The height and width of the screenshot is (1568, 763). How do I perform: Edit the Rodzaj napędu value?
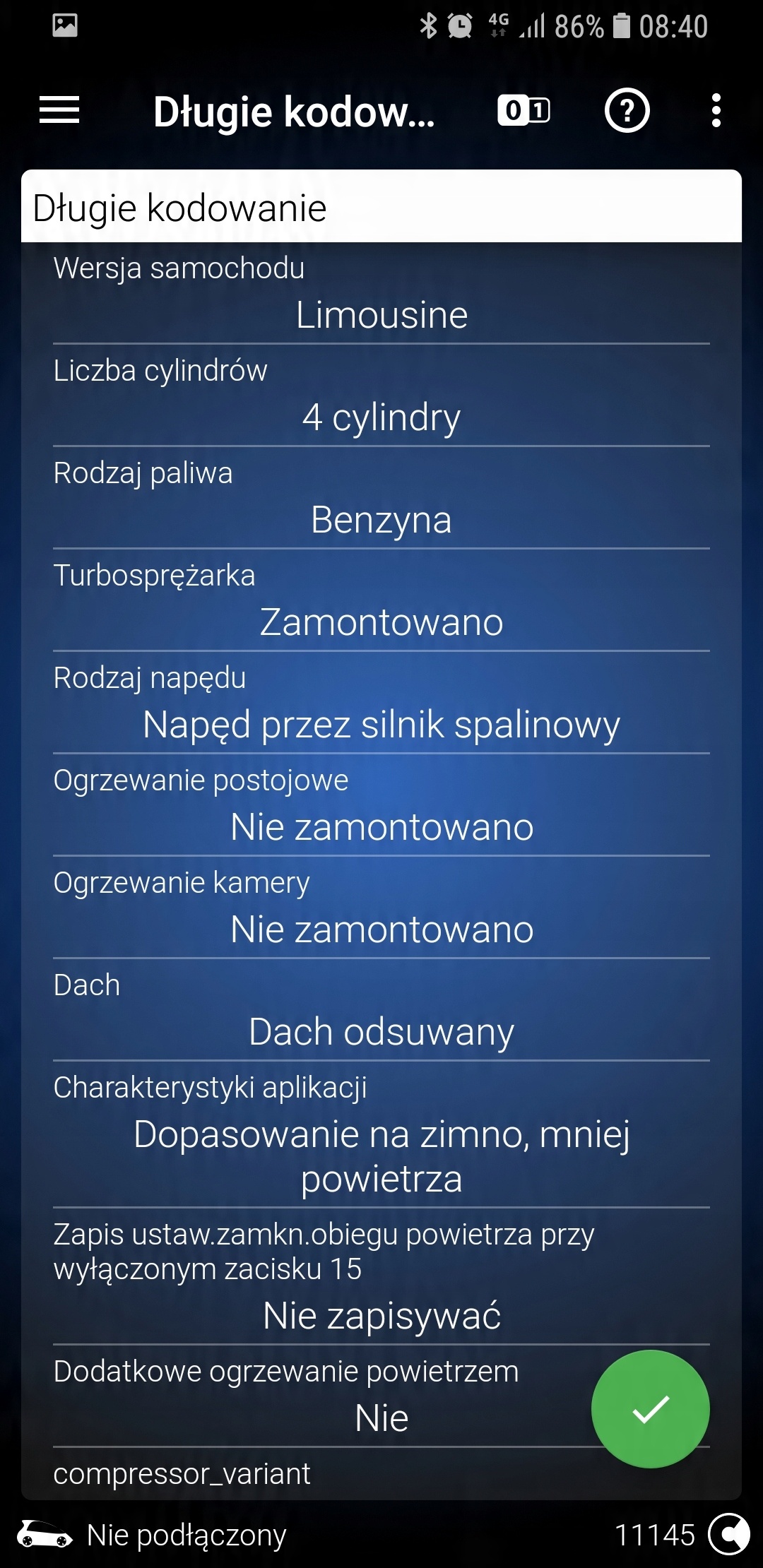pos(381,725)
